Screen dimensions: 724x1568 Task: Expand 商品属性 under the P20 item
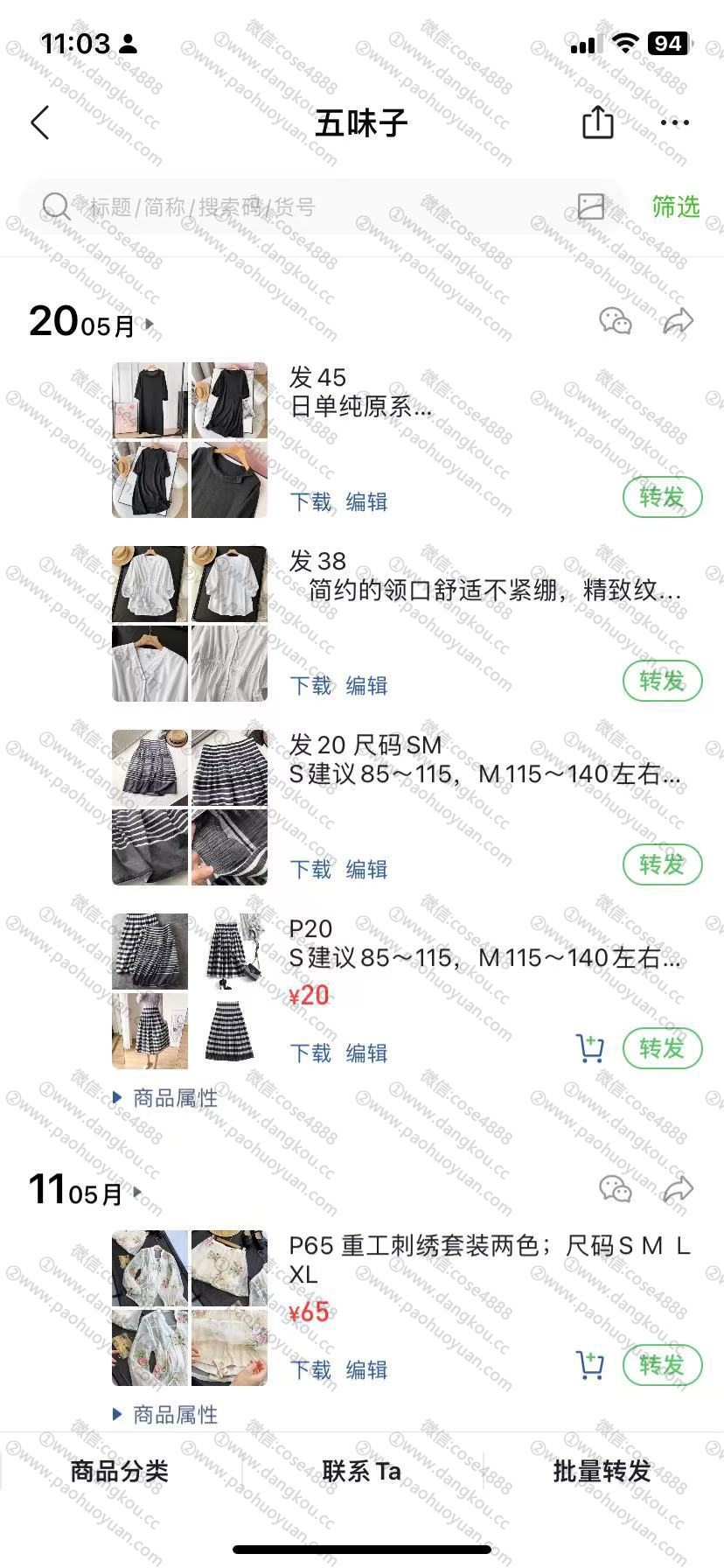point(166,1098)
